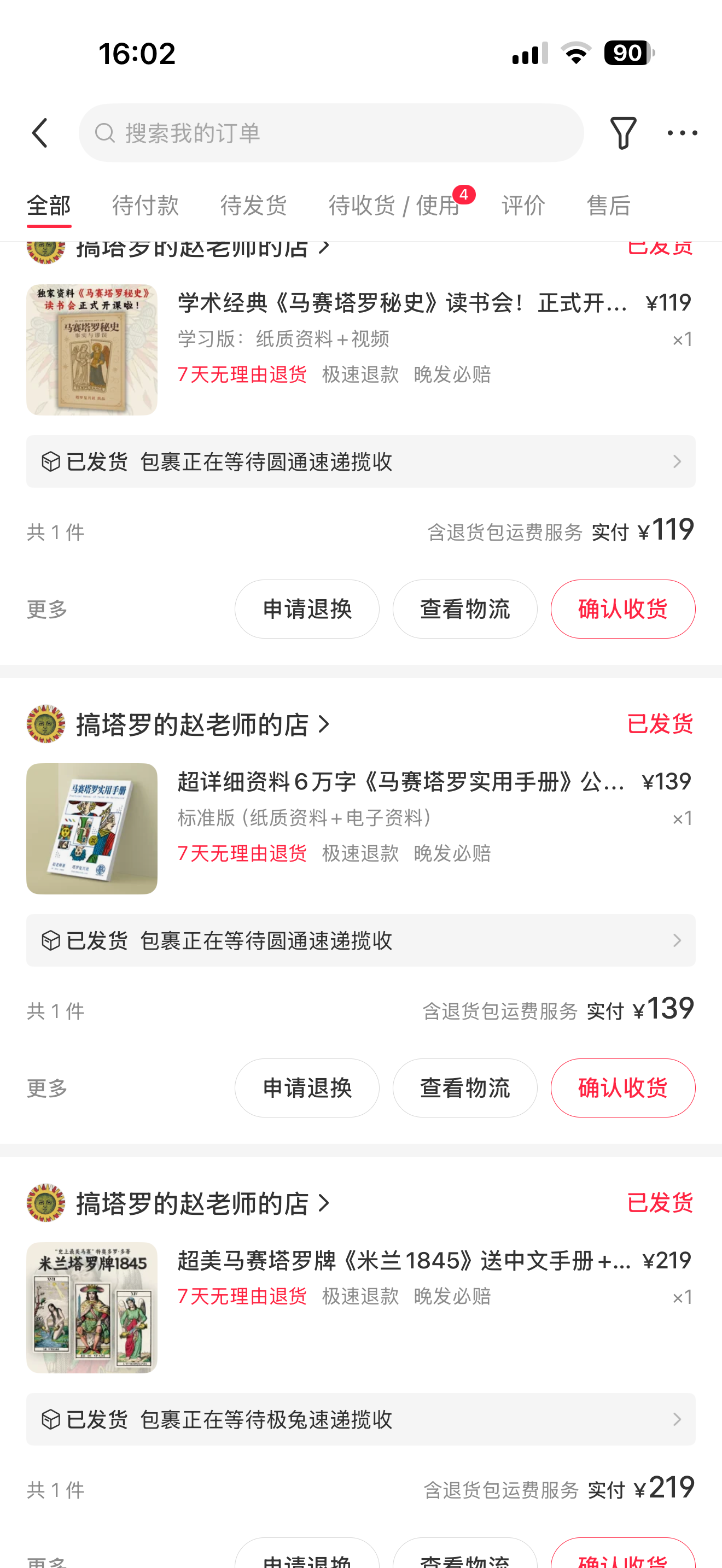The image size is (722, 1568).
Task: Open 搞塔罗的赵老师的店 above the ¥139 order
Action: click(x=193, y=724)
